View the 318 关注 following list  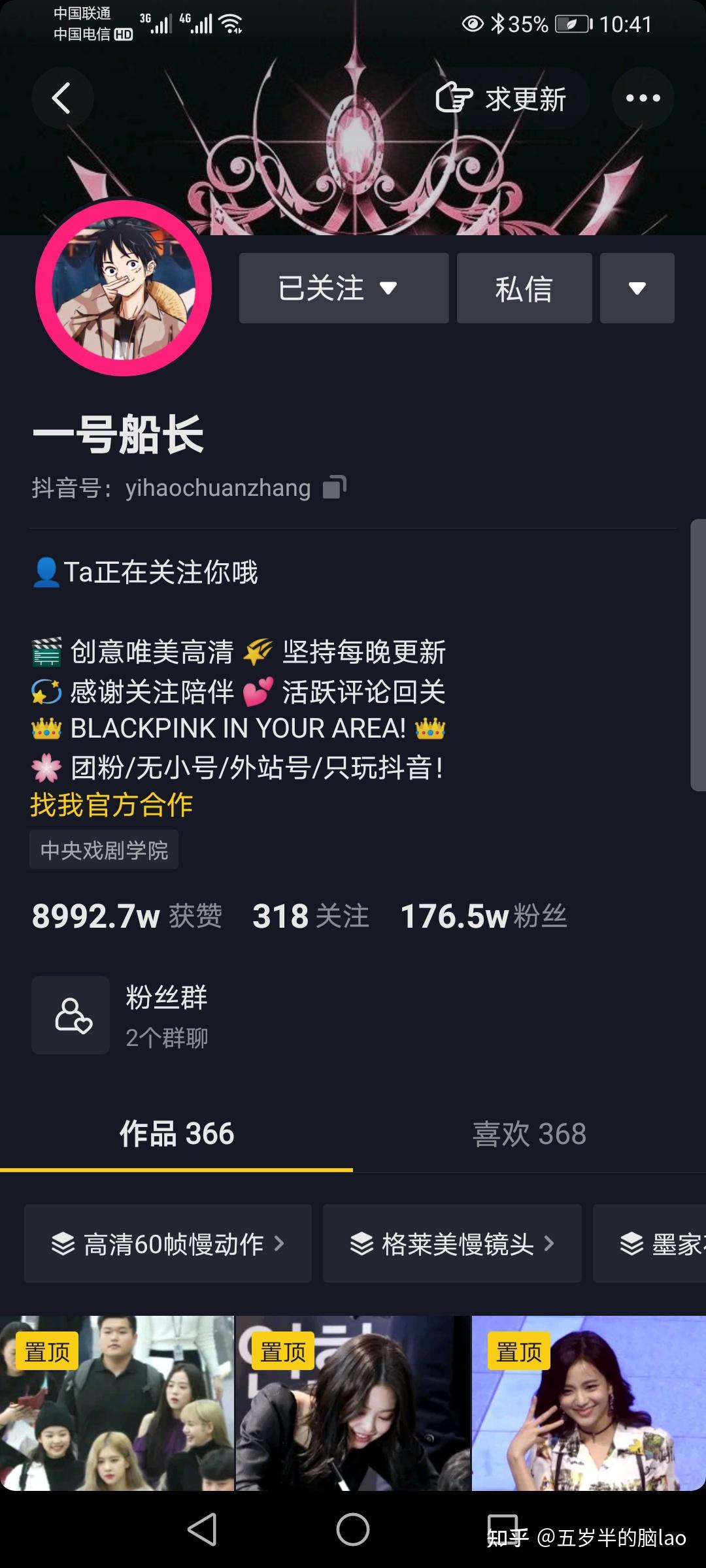click(311, 916)
